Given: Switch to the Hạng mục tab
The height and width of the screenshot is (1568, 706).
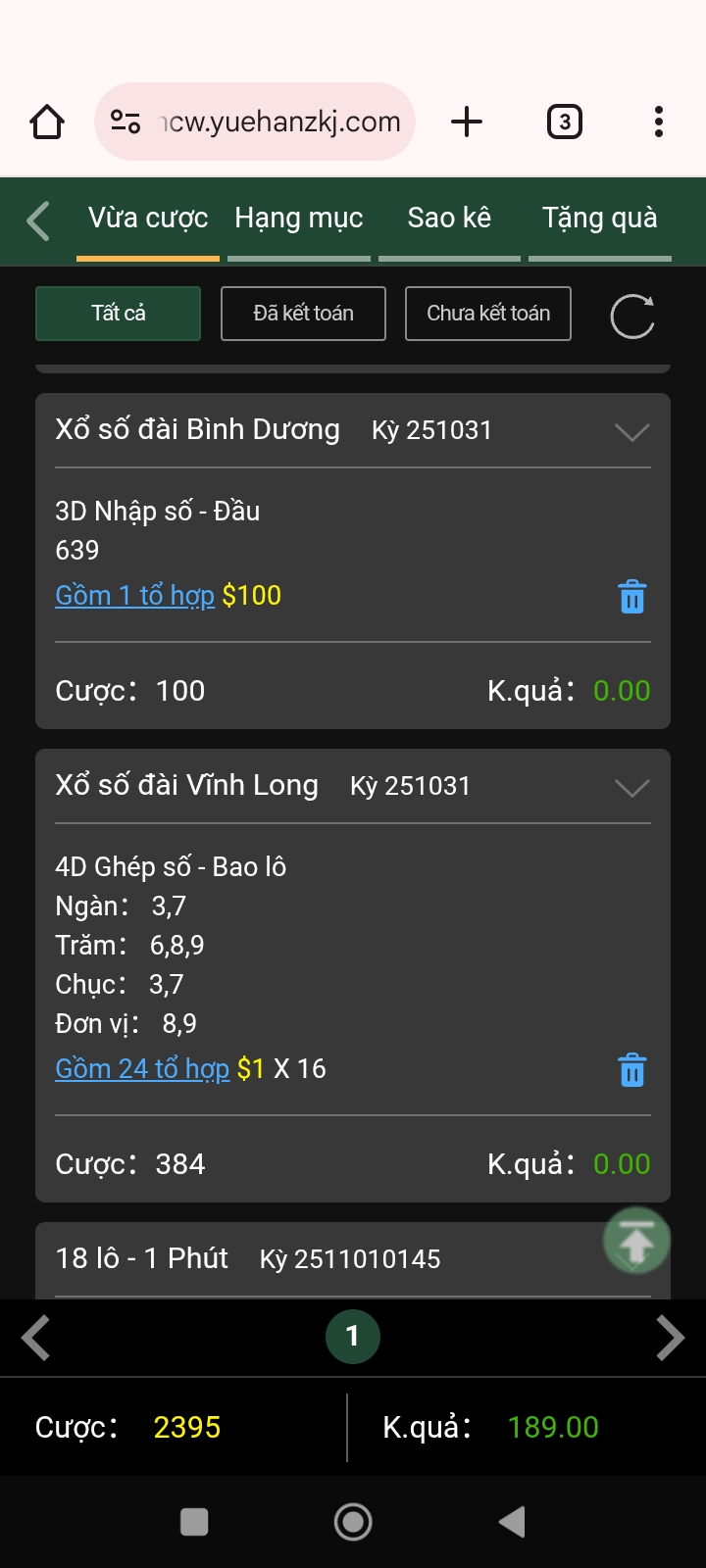Looking at the screenshot, I should click(299, 219).
